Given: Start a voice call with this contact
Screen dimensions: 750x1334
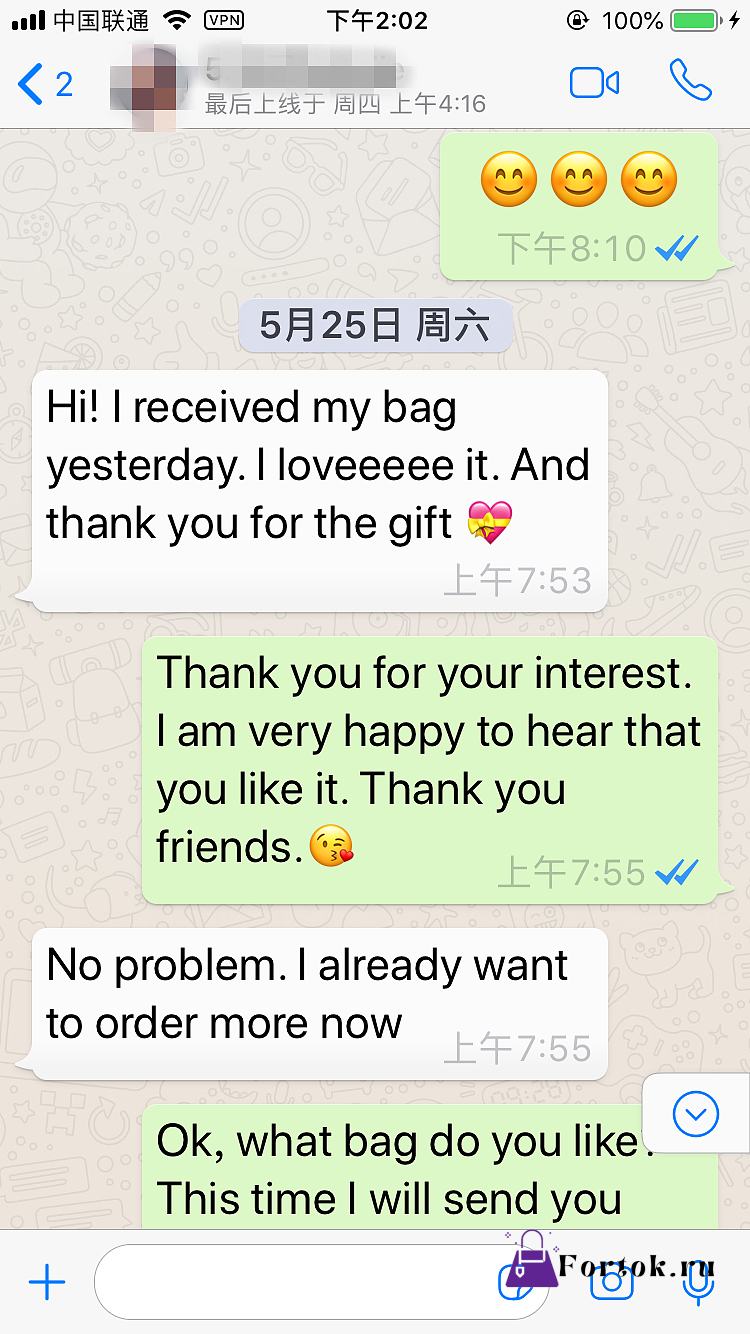Looking at the screenshot, I should [x=691, y=81].
